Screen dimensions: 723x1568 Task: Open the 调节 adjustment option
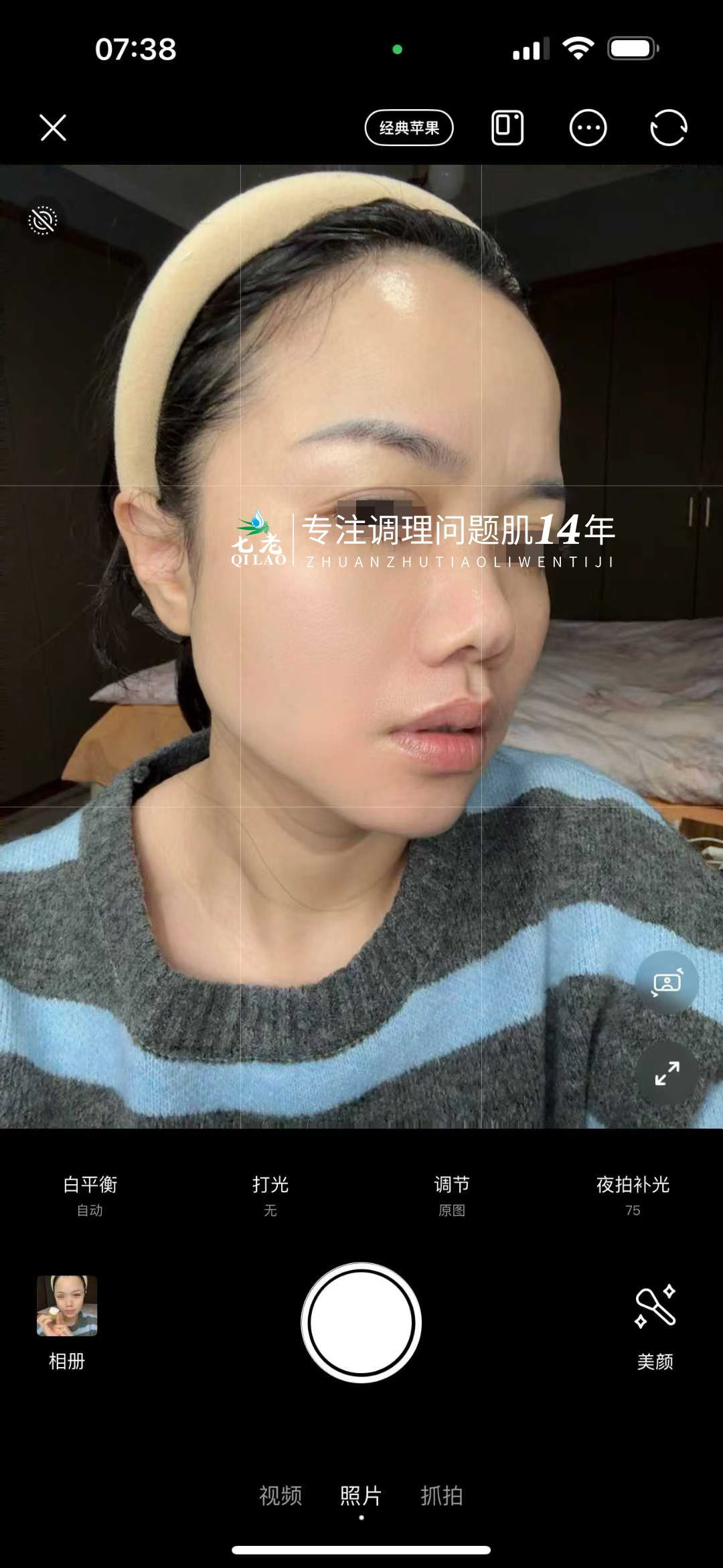pyautogui.click(x=452, y=1194)
